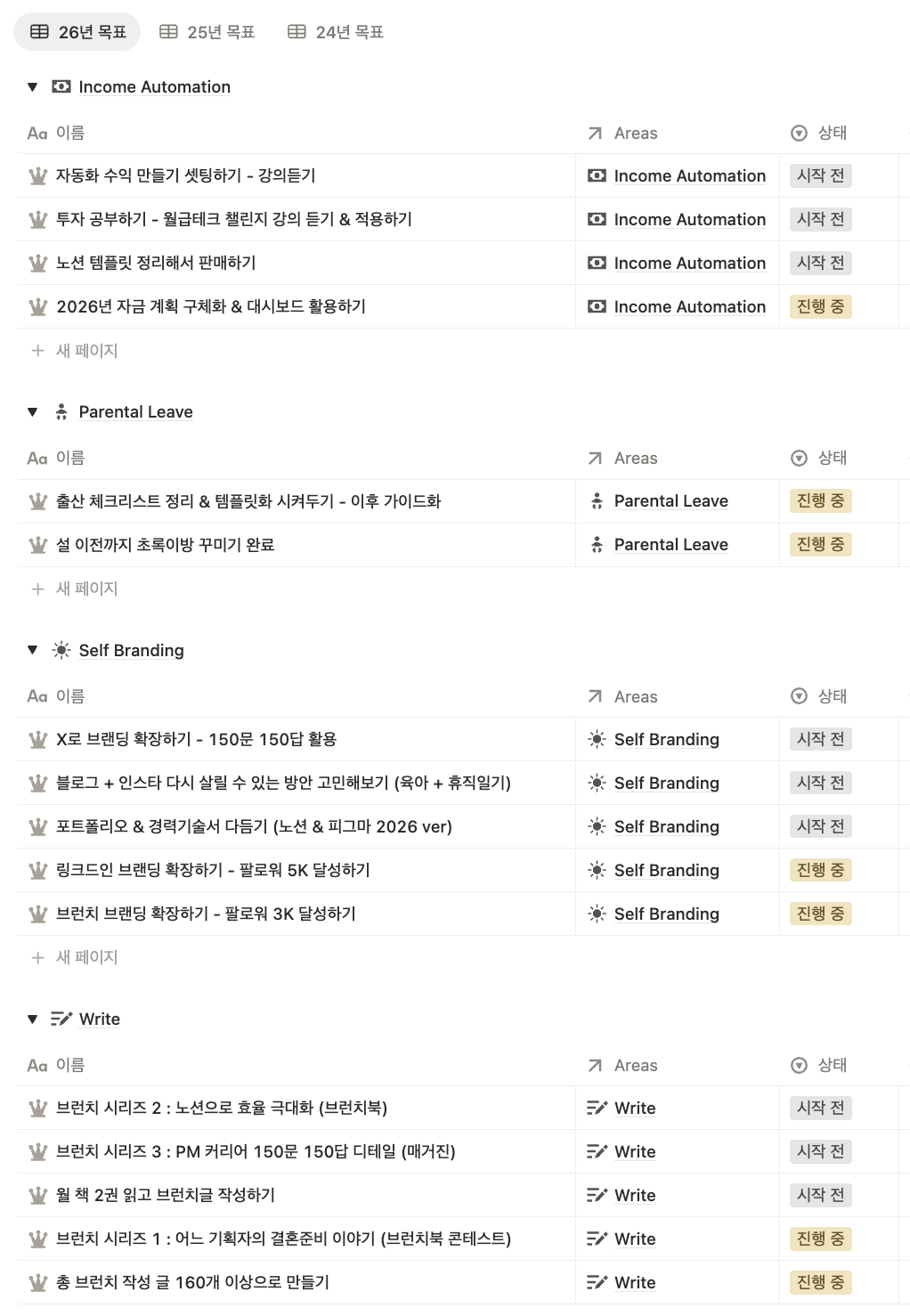The image size is (910, 1316).
Task: Add a new page under Income Automation
Action: click(75, 351)
